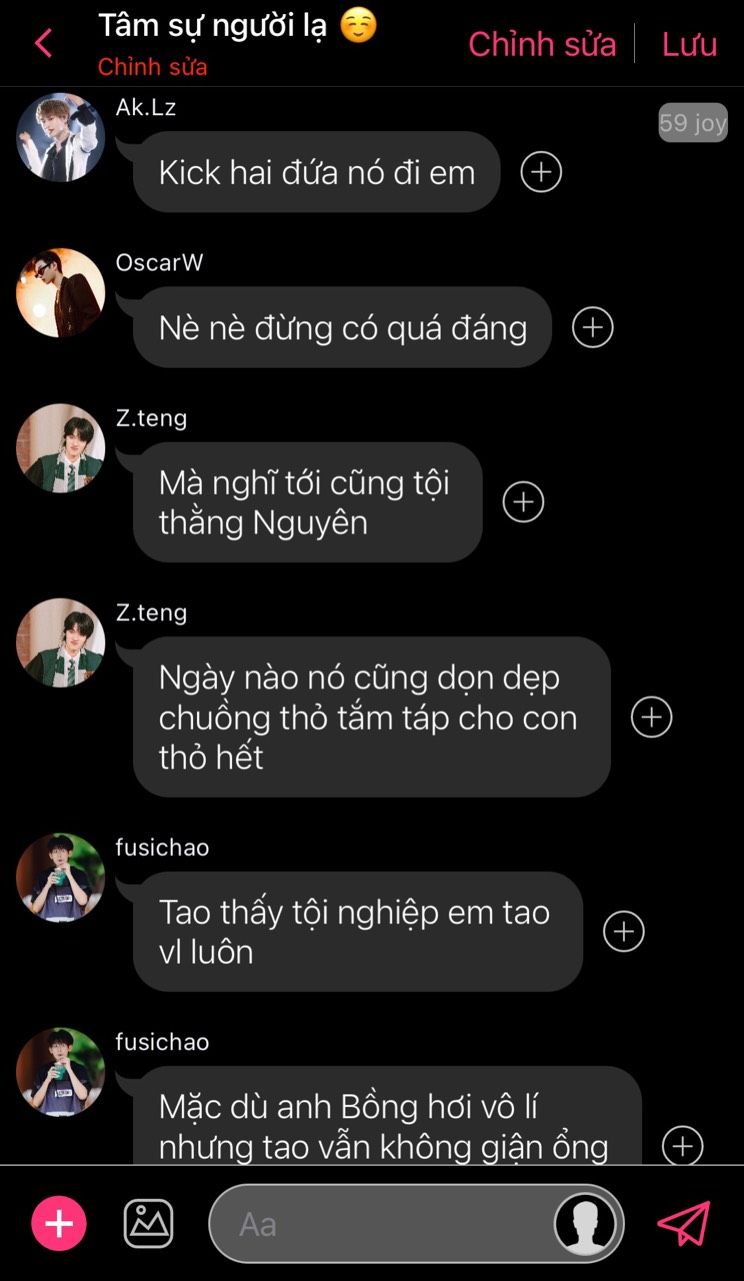Tap plus icon beside 'Nè nè đừng có quá đáng'

click(592, 327)
